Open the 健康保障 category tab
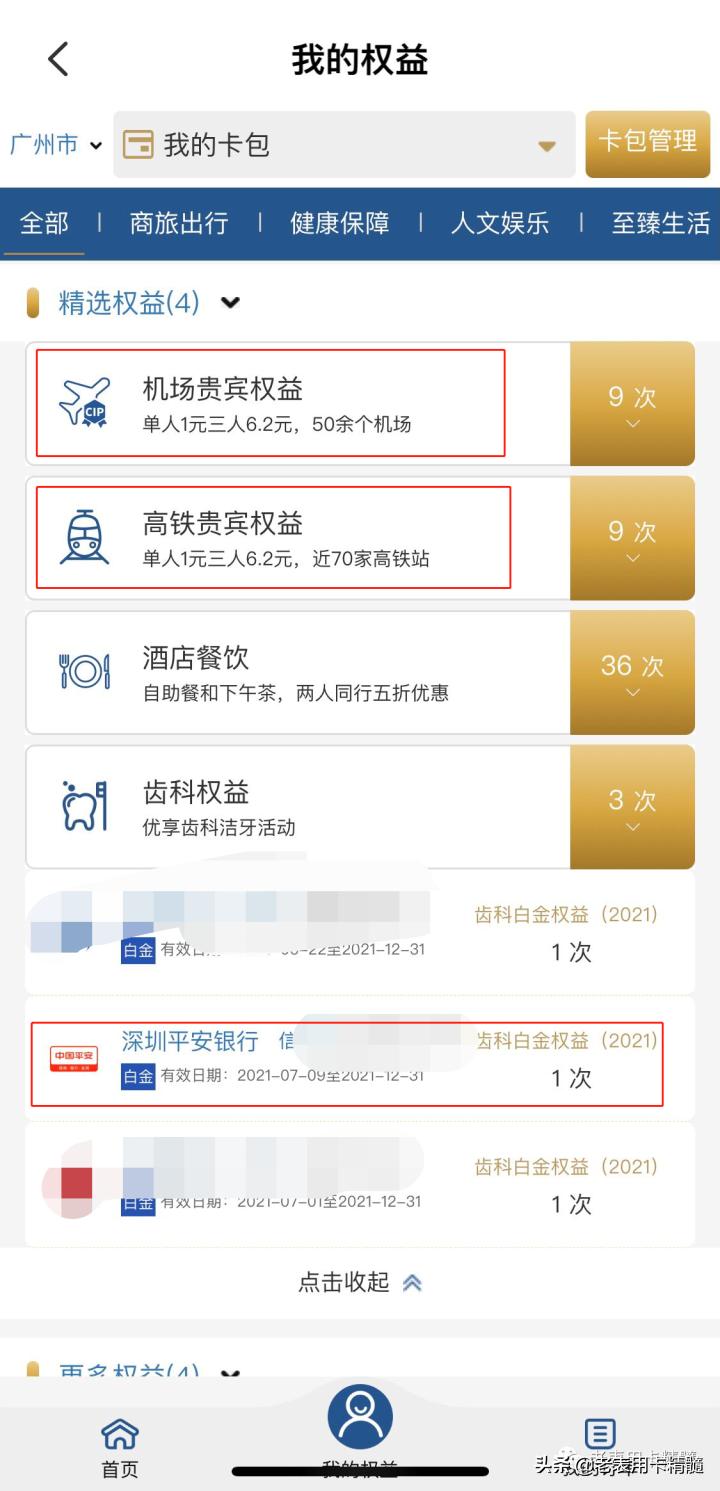 pos(340,224)
